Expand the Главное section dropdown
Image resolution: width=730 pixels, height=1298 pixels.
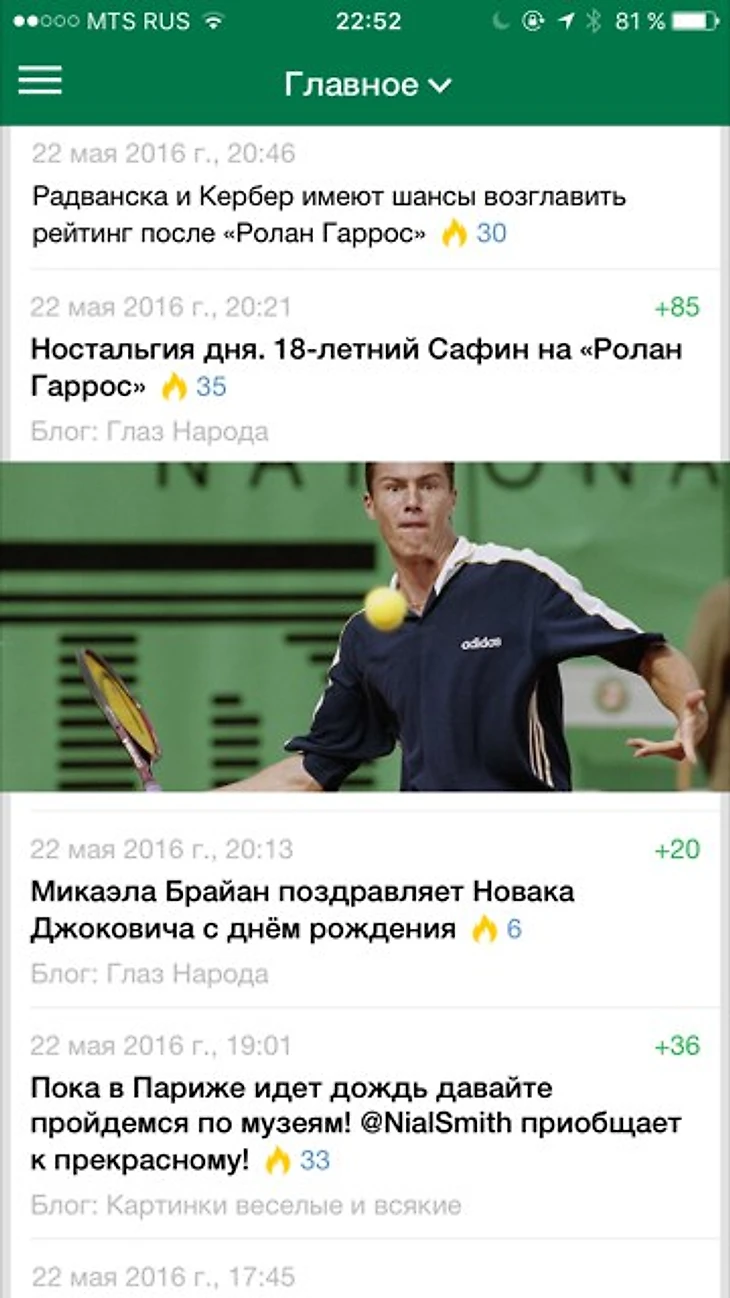(366, 85)
